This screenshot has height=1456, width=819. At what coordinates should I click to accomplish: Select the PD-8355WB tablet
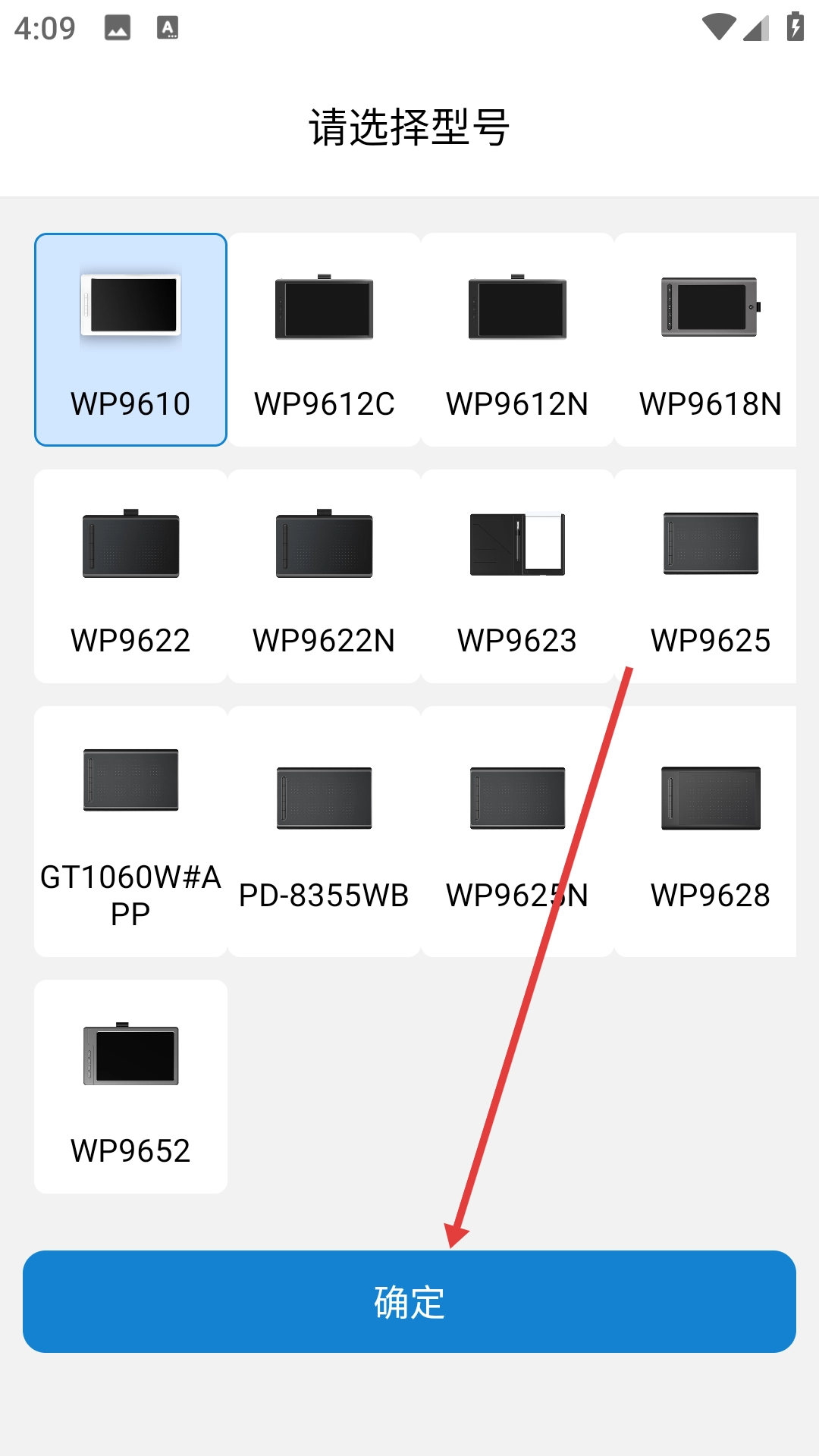click(324, 831)
